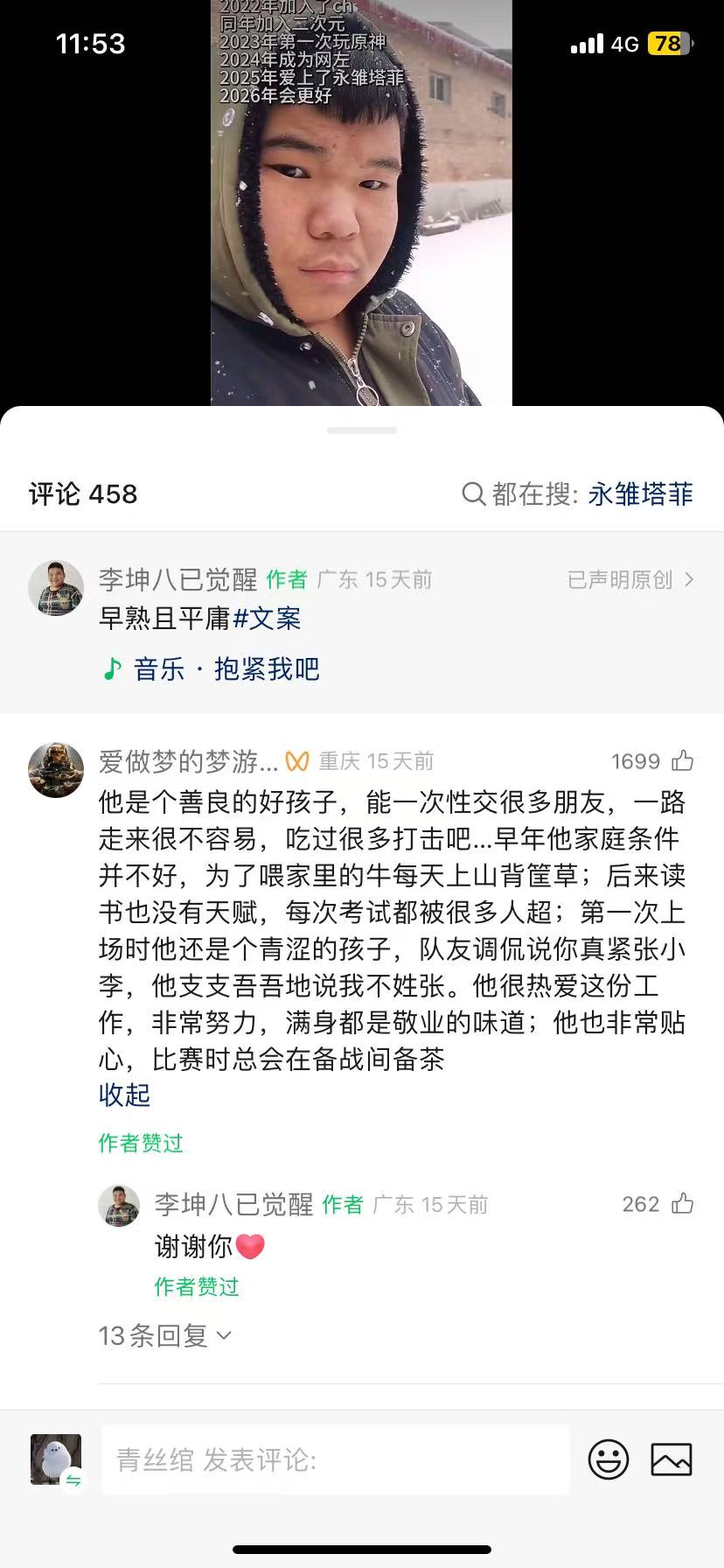Open 爱做梦的梦游's profile avatar
Viewport: 724px width, 1568px height.
click(x=56, y=770)
